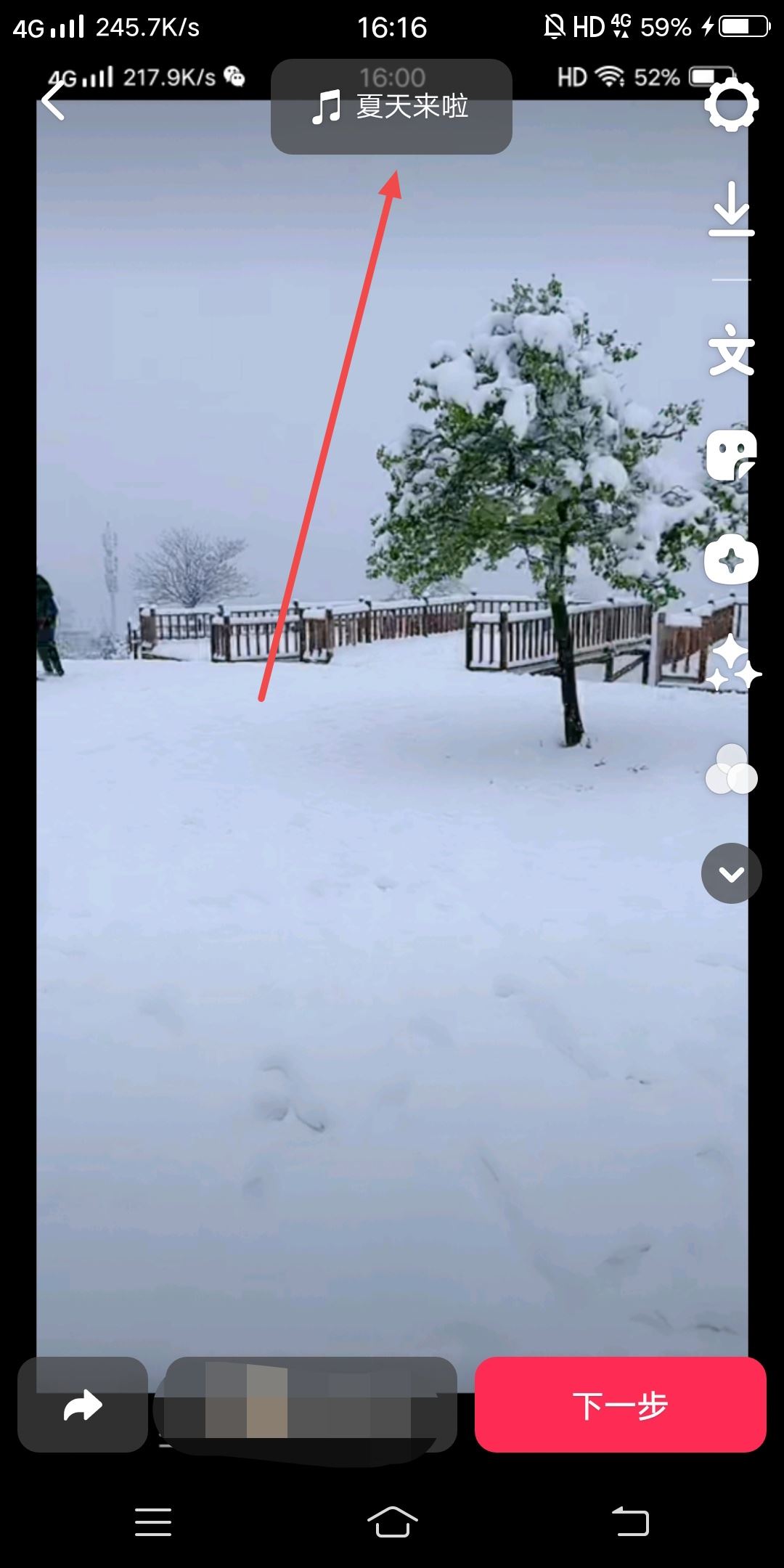The image size is (784, 1568).
Task: Go back using the top-left arrow
Action: point(54,102)
